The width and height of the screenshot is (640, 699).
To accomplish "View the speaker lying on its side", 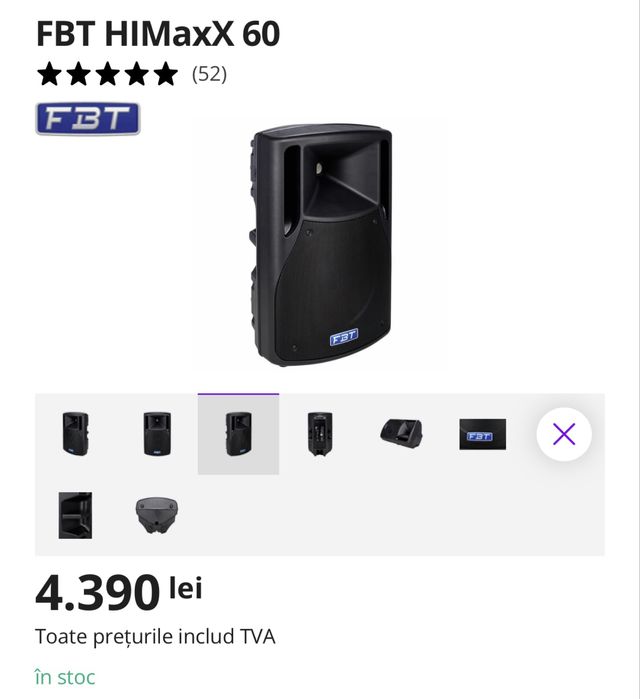I will click(401, 434).
